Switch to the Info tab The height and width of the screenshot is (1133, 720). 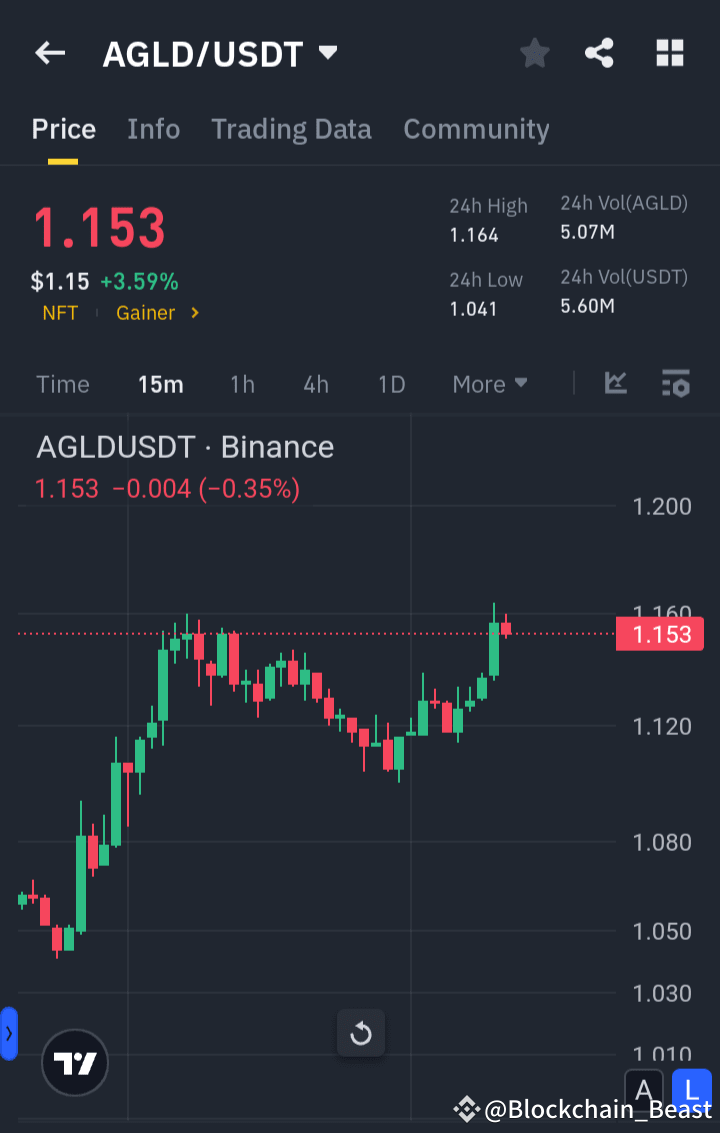click(153, 128)
